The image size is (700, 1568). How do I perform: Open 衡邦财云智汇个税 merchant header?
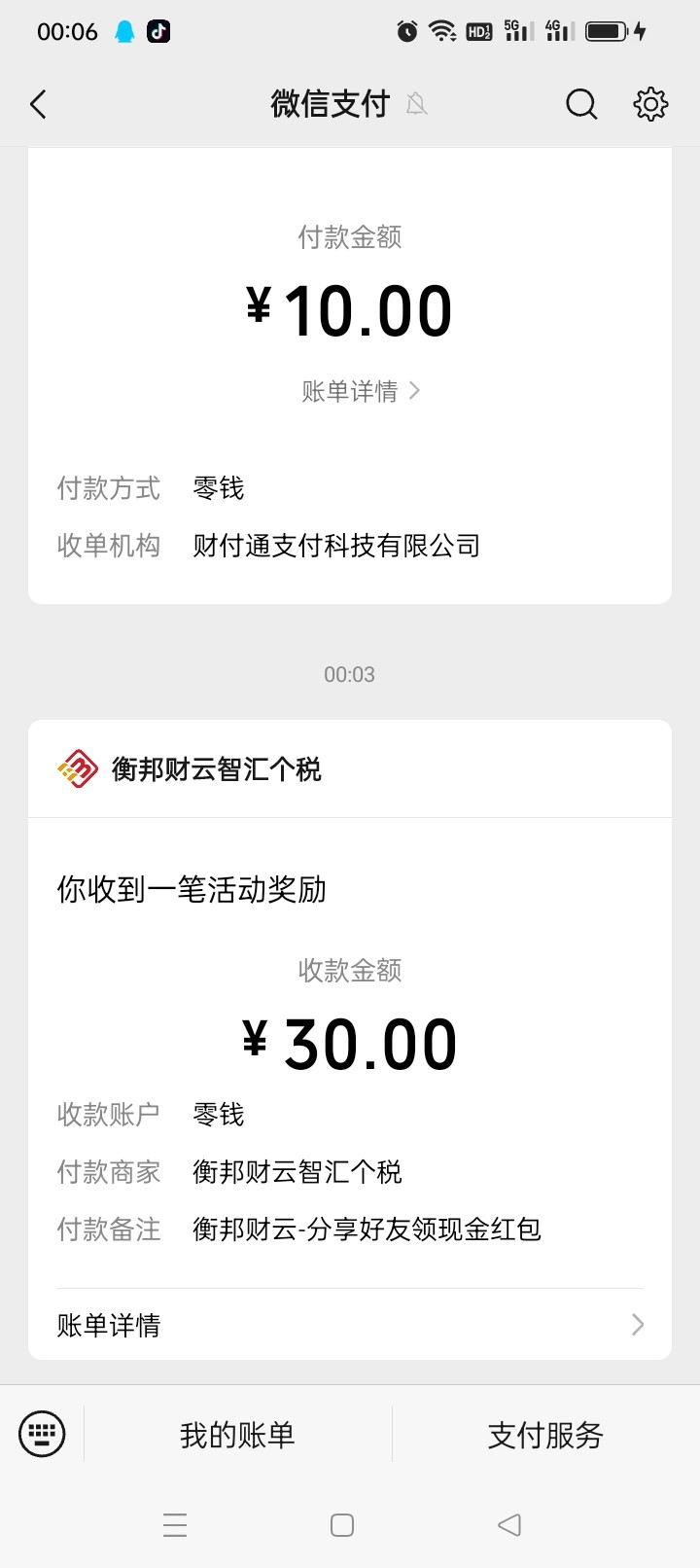point(216,769)
